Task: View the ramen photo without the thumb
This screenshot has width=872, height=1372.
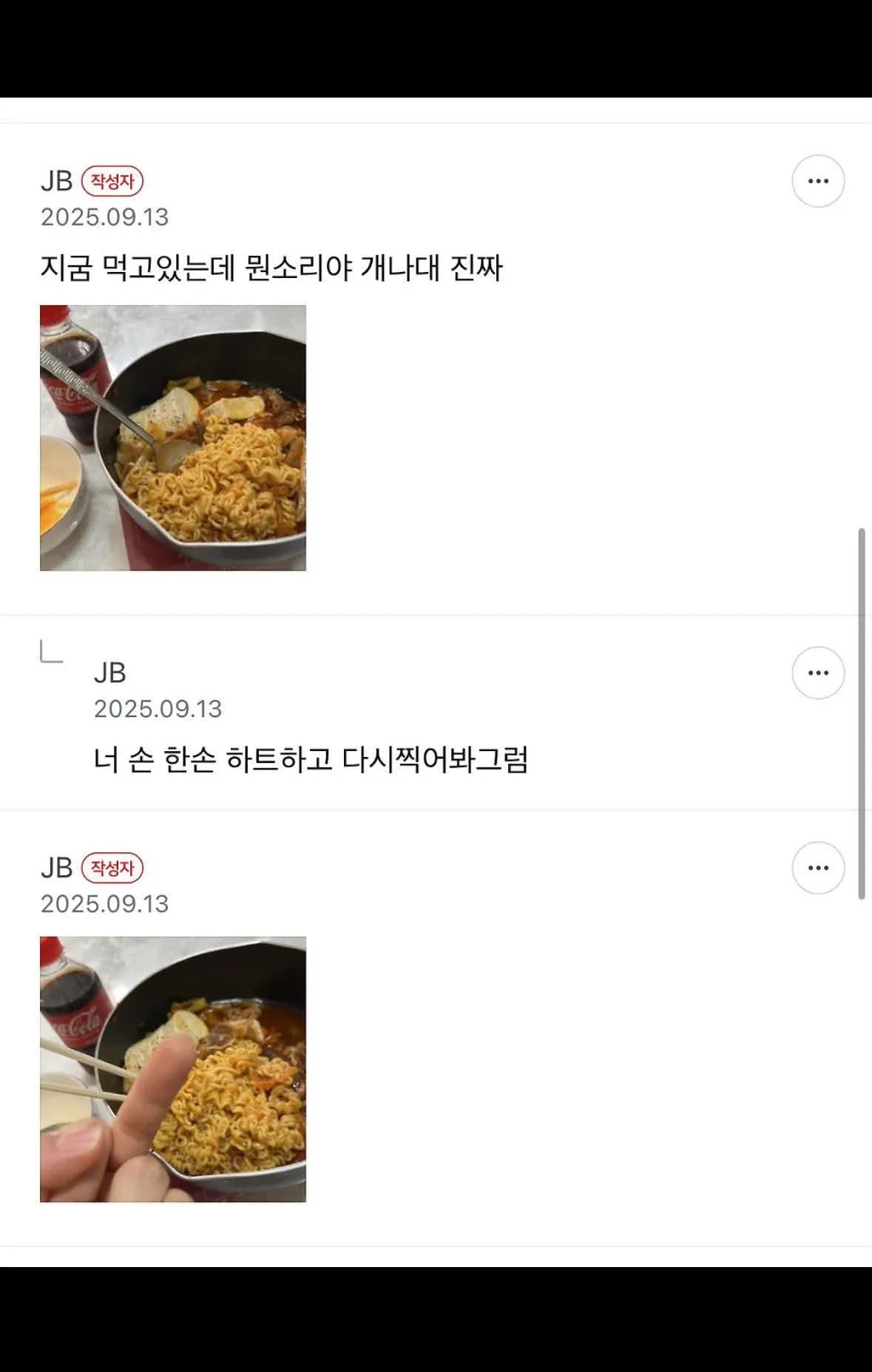Action: point(173,438)
